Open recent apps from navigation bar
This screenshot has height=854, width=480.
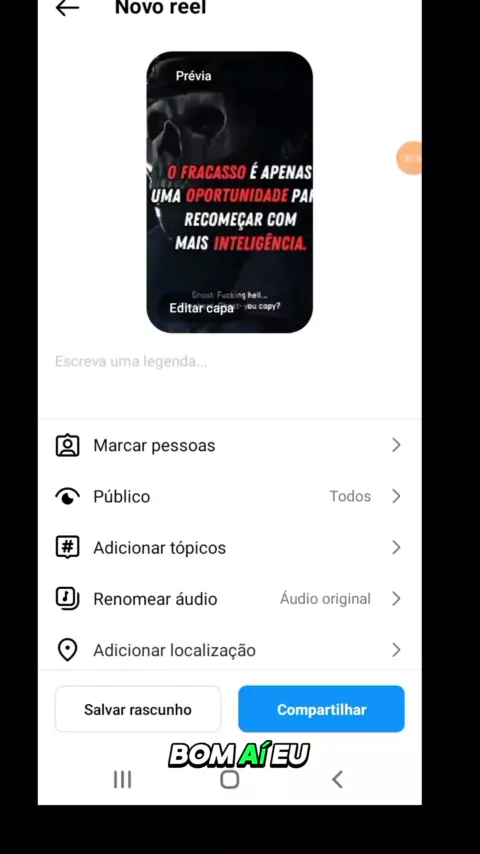[122, 780]
